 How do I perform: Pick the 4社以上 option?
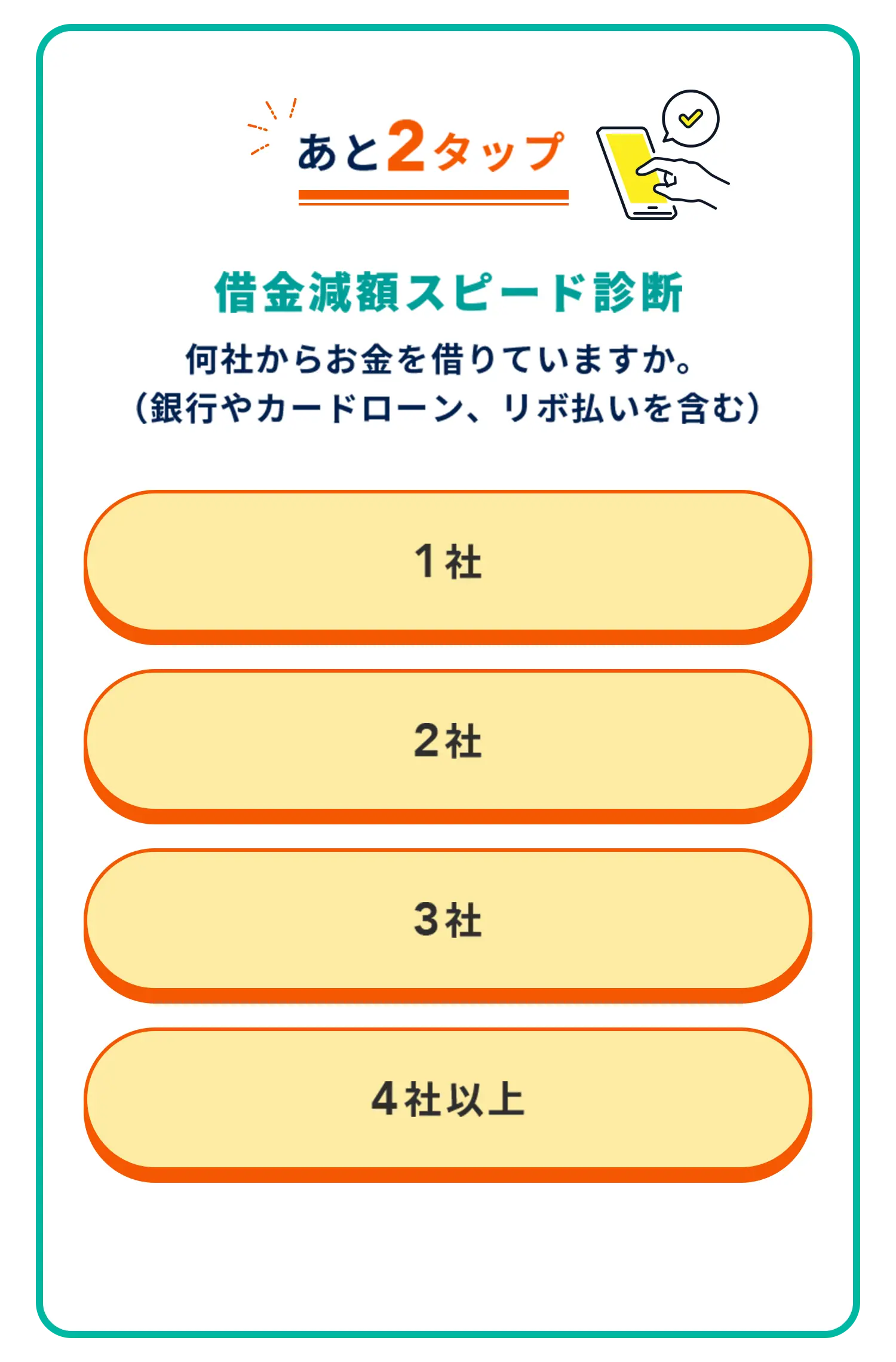pyautogui.click(x=448, y=1100)
